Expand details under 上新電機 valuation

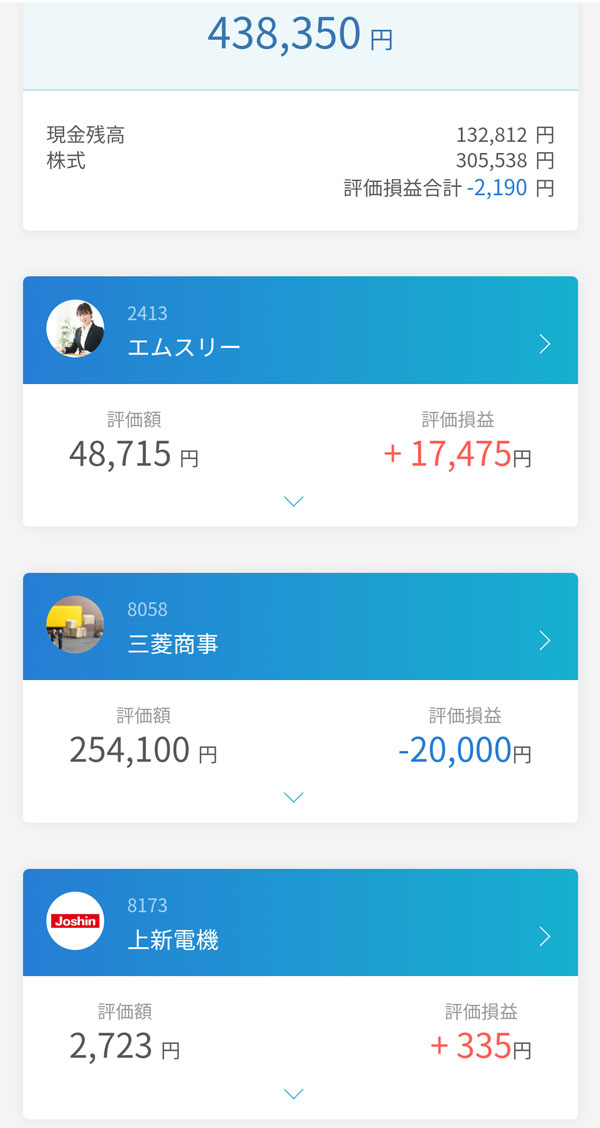click(x=293, y=1094)
